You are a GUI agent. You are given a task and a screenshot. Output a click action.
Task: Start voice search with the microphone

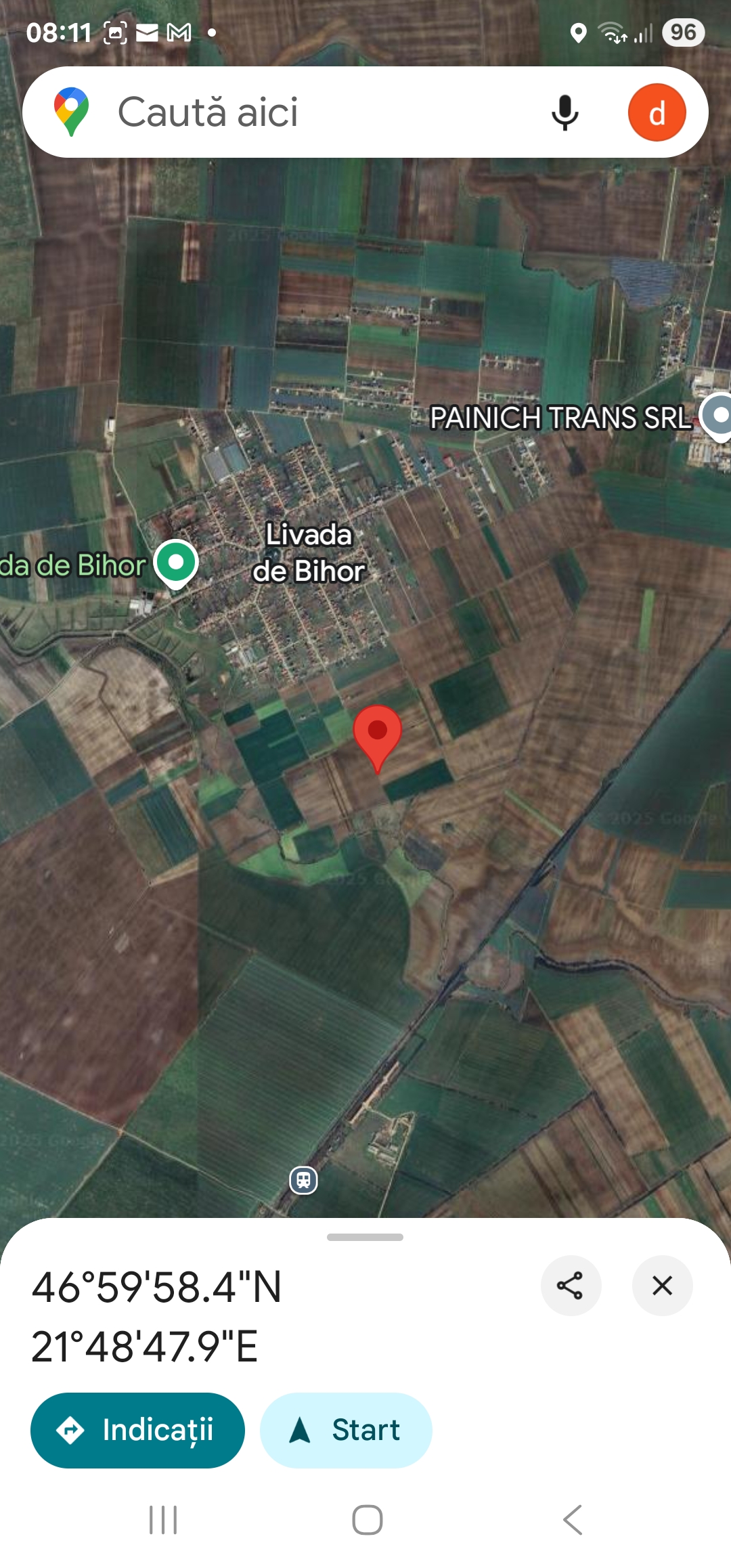[x=564, y=112]
